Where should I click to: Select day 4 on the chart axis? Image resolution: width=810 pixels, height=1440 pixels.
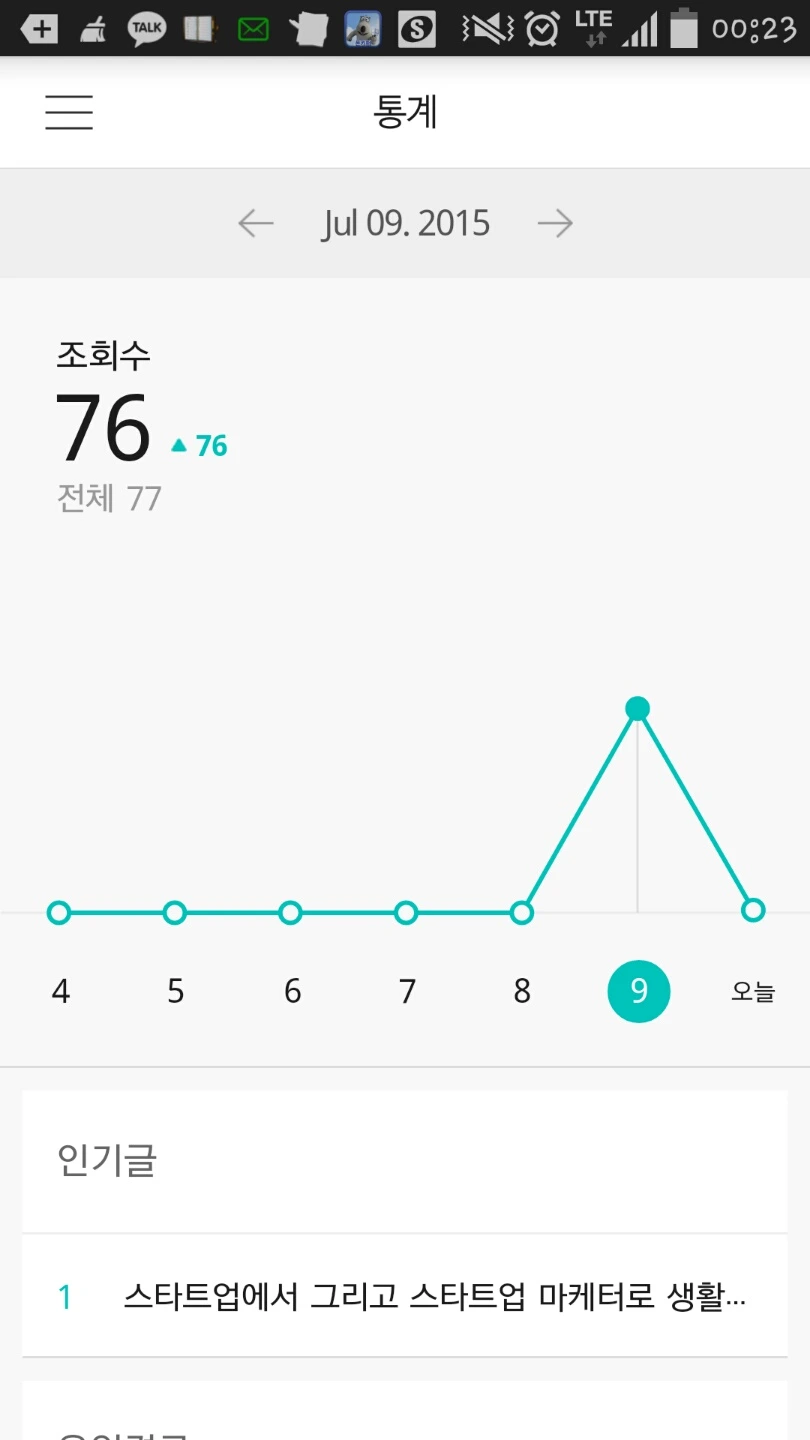[x=61, y=992]
